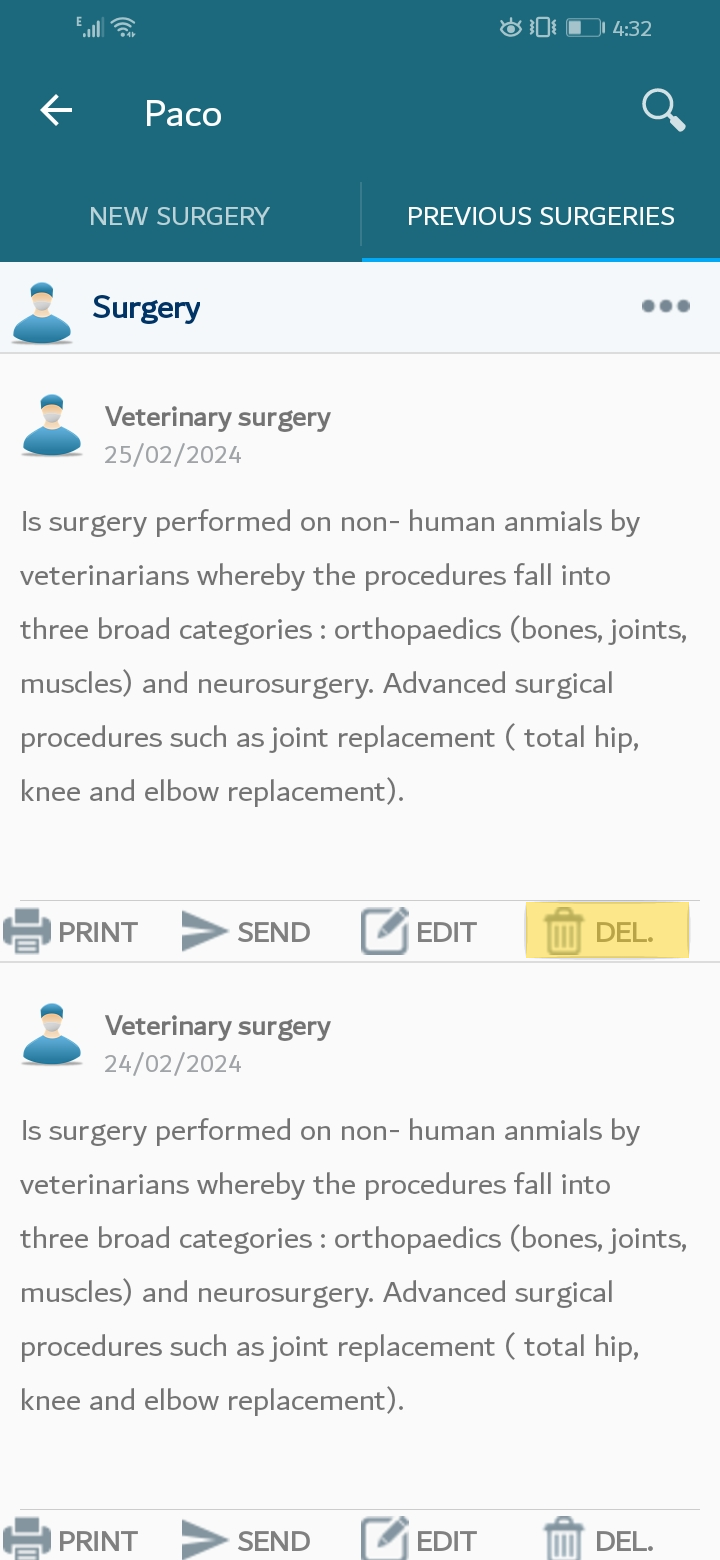Select the Previous Surgeries tab
Screen dimensions: 720x1560
click(541, 216)
